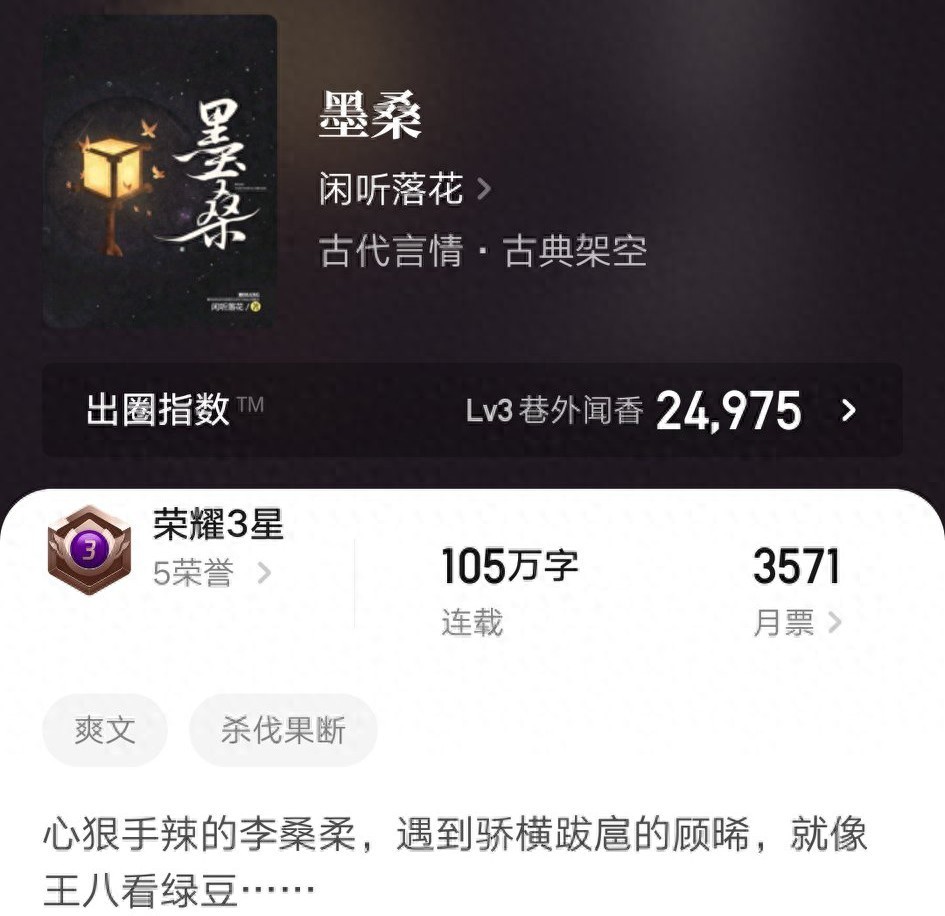Tap the 墨桑 book cover
Screen dimensions: 945x916
point(160,172)
